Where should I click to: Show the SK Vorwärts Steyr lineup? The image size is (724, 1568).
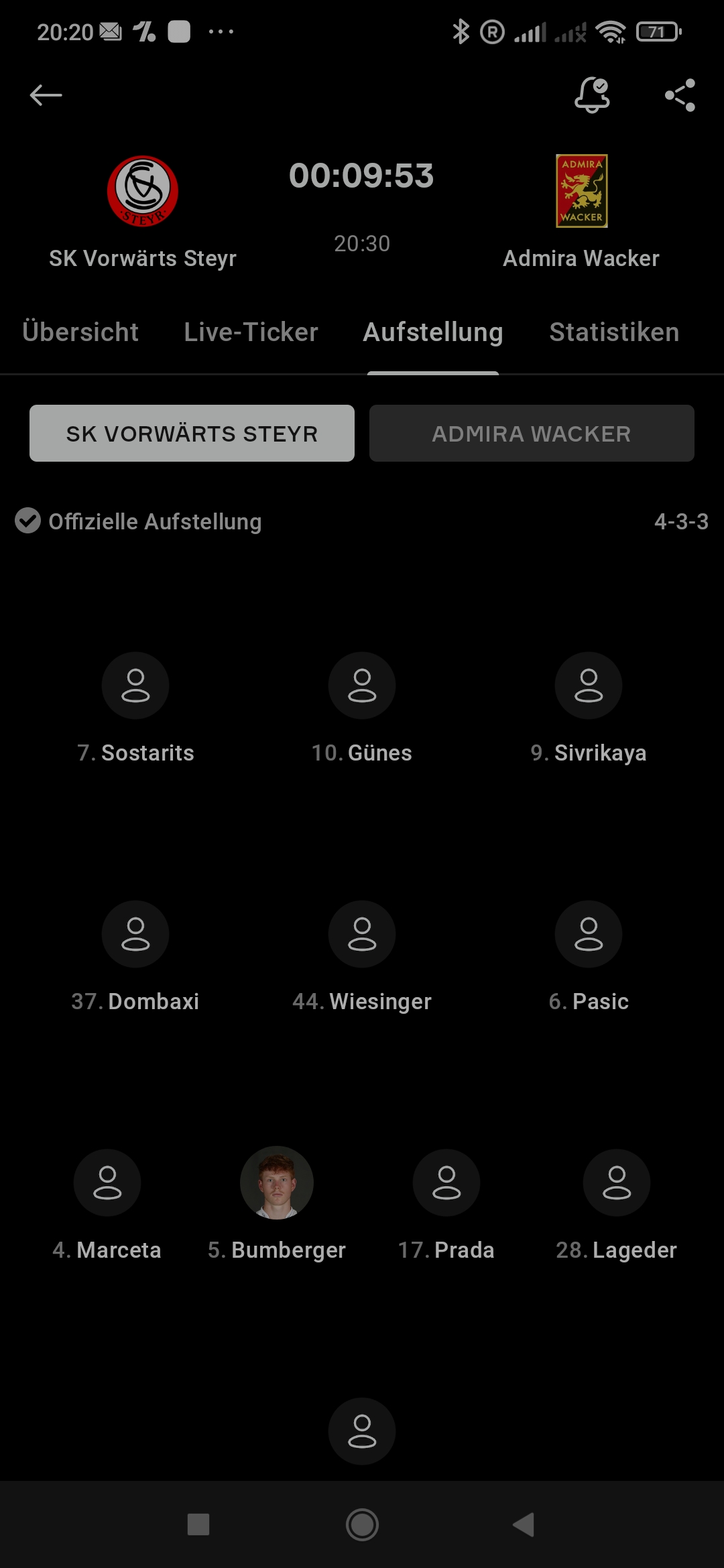(x=192, y=433)
